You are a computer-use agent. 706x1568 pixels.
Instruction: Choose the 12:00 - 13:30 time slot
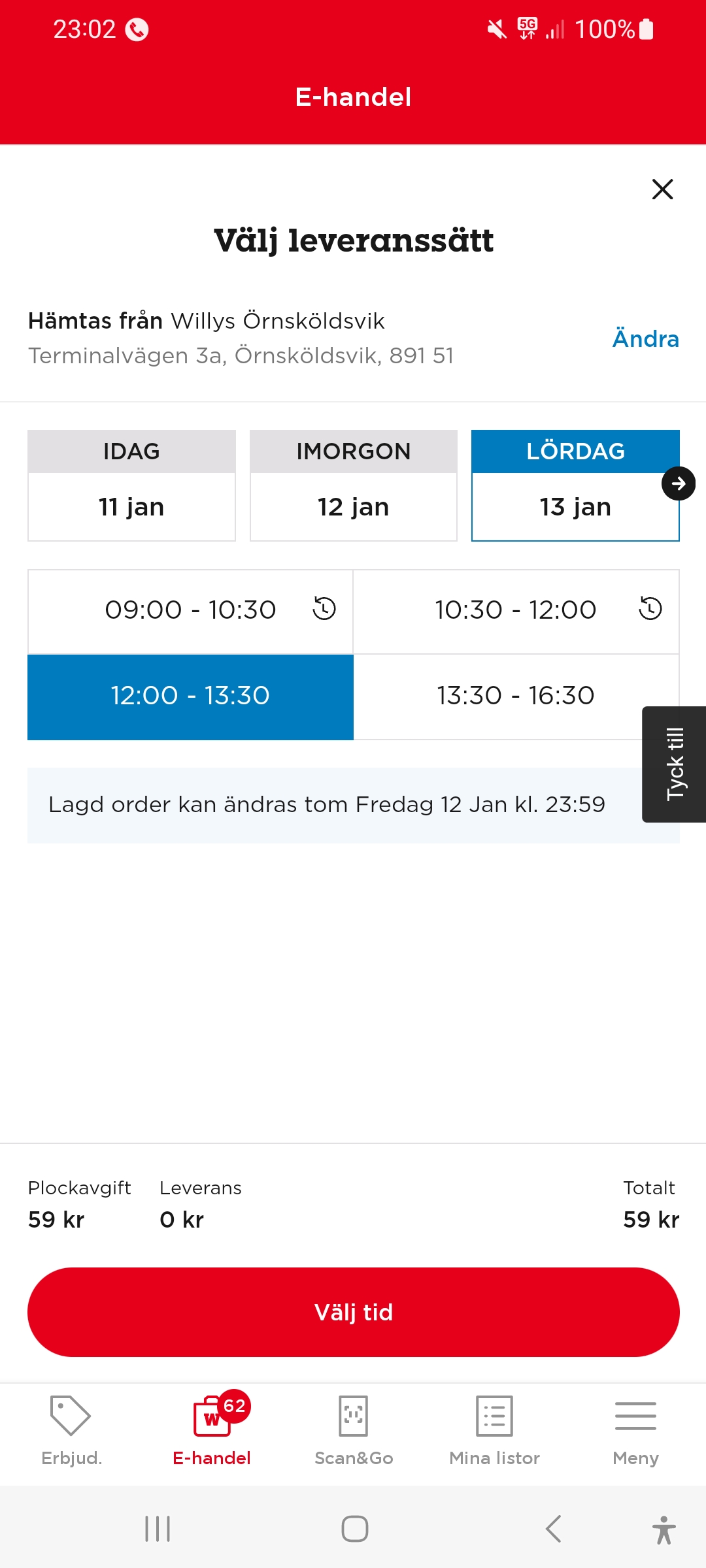click(190, 696)
